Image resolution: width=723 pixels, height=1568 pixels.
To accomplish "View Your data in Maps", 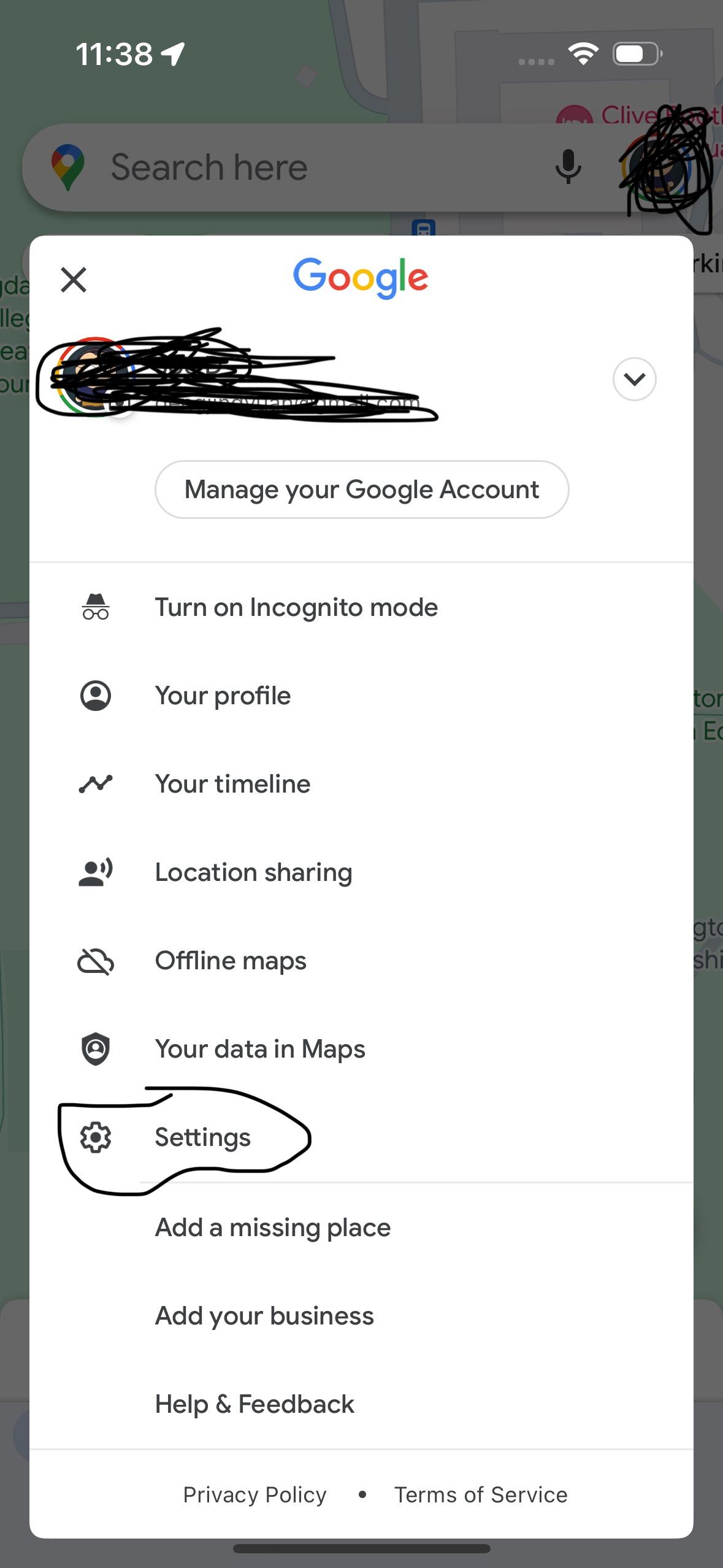I will 260,1049.
